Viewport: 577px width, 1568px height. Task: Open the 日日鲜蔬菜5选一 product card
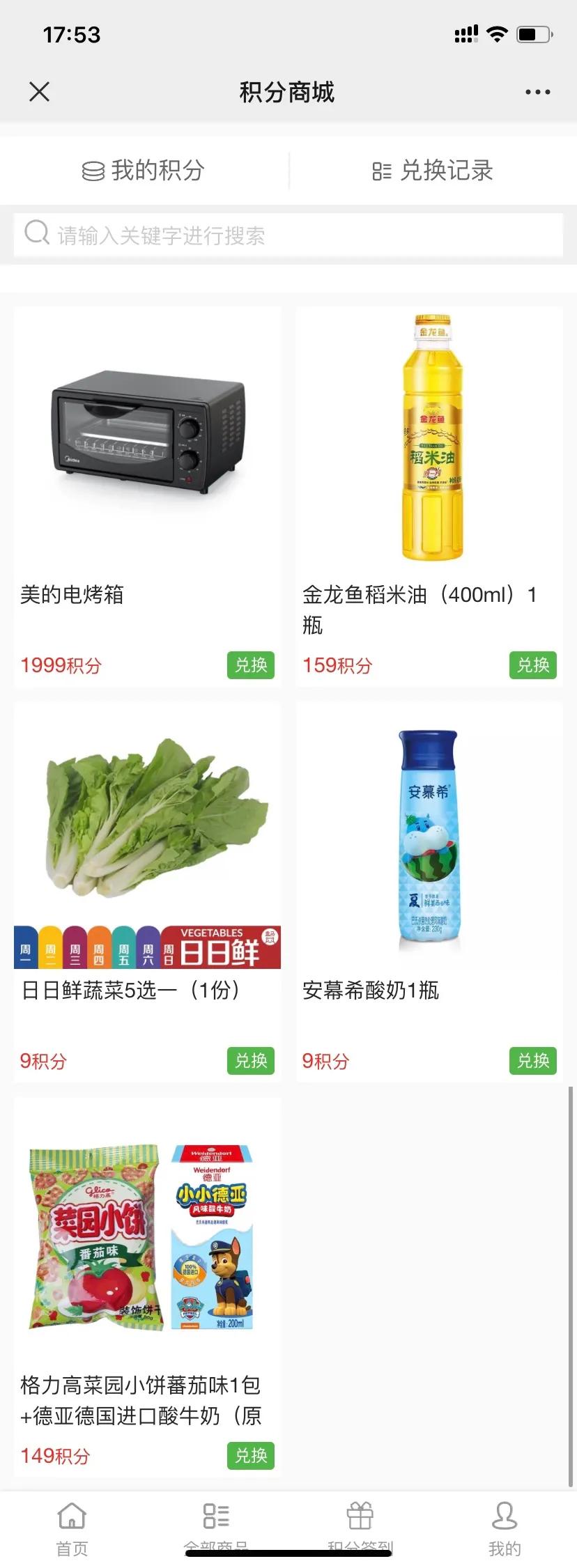tap(147, 850)
